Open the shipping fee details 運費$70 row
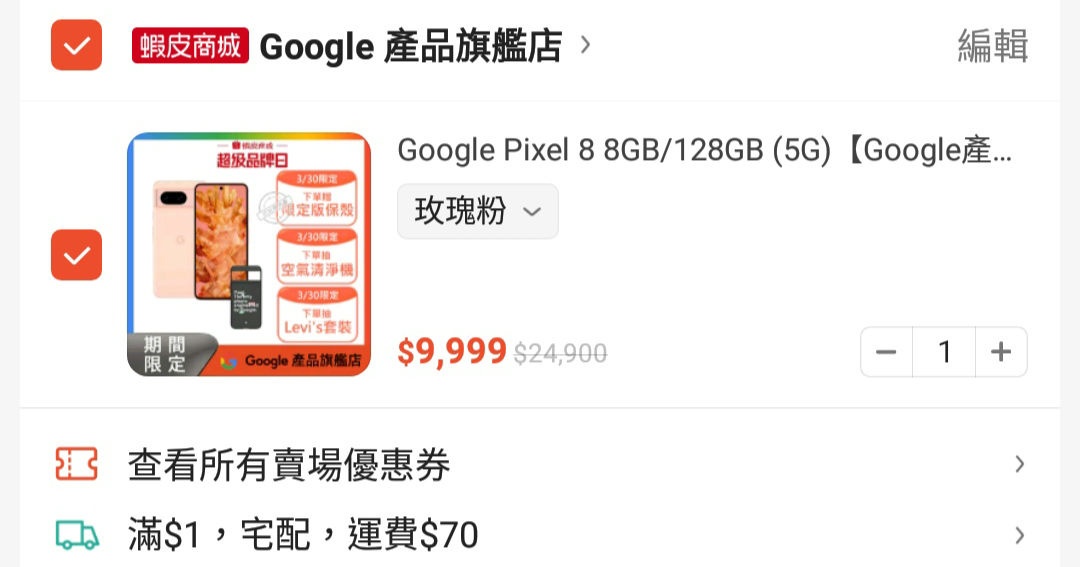 pyautogui.click(x=540, y=536)
